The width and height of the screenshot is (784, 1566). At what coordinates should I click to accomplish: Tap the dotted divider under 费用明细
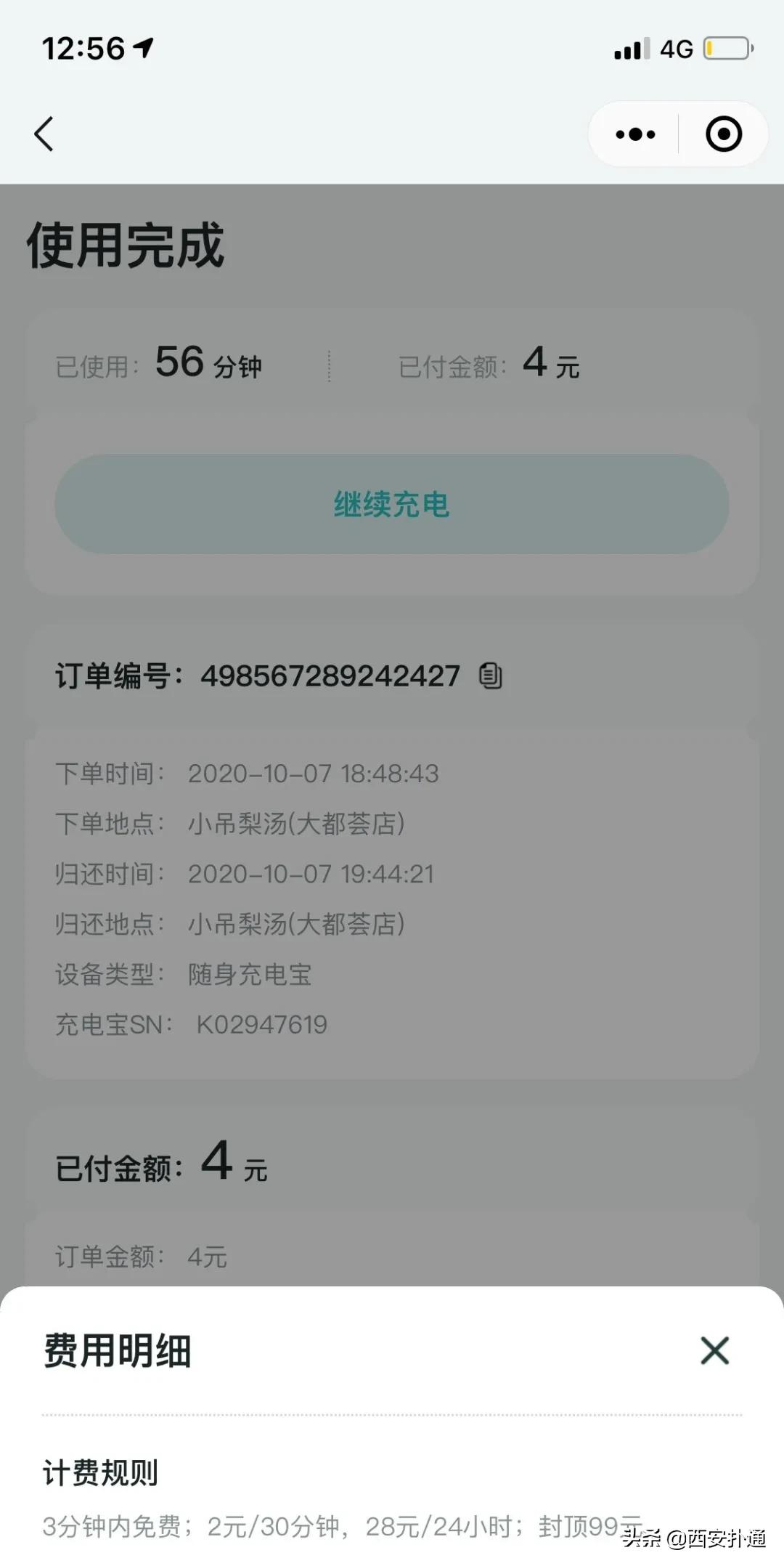click(x=392, y=1413)
